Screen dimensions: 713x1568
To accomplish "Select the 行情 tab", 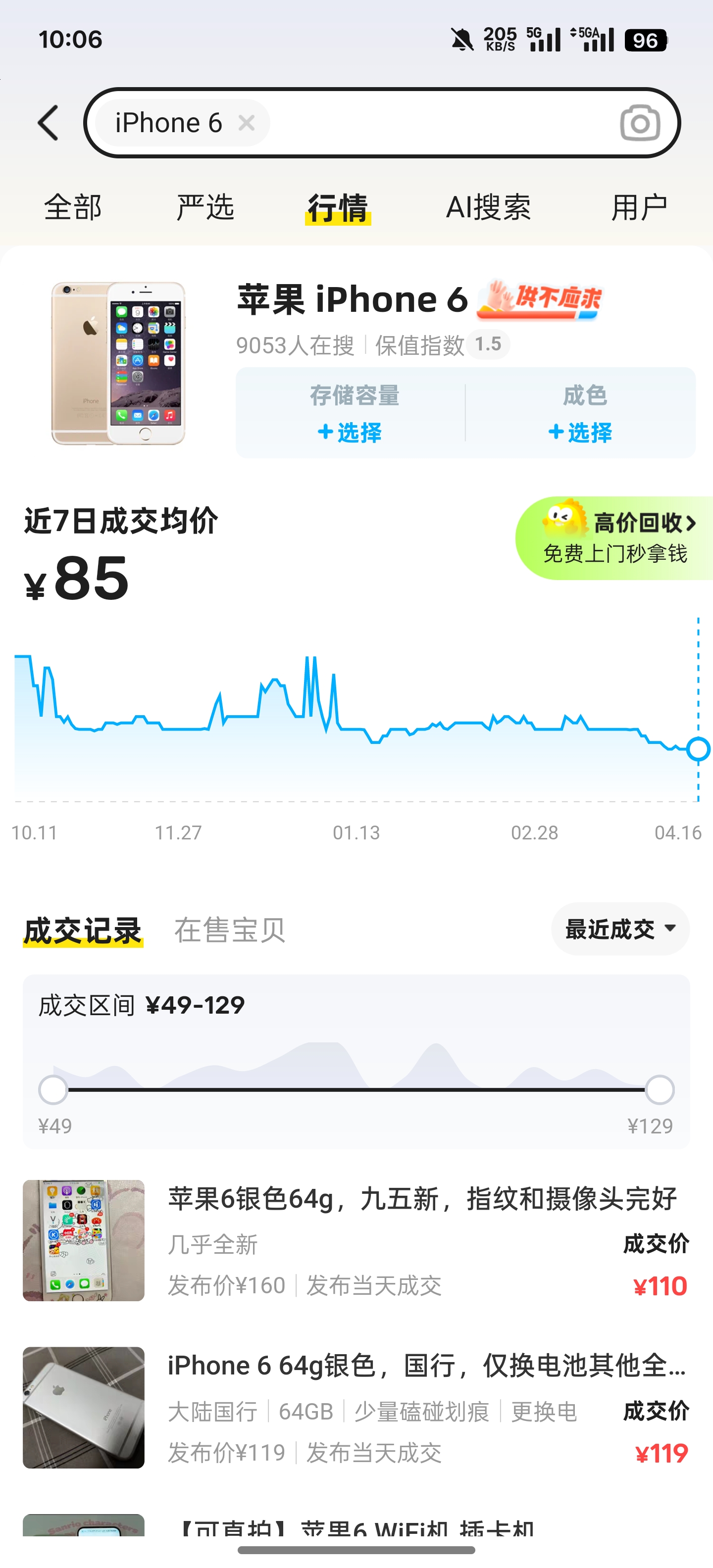I will [x=338, y=207].
